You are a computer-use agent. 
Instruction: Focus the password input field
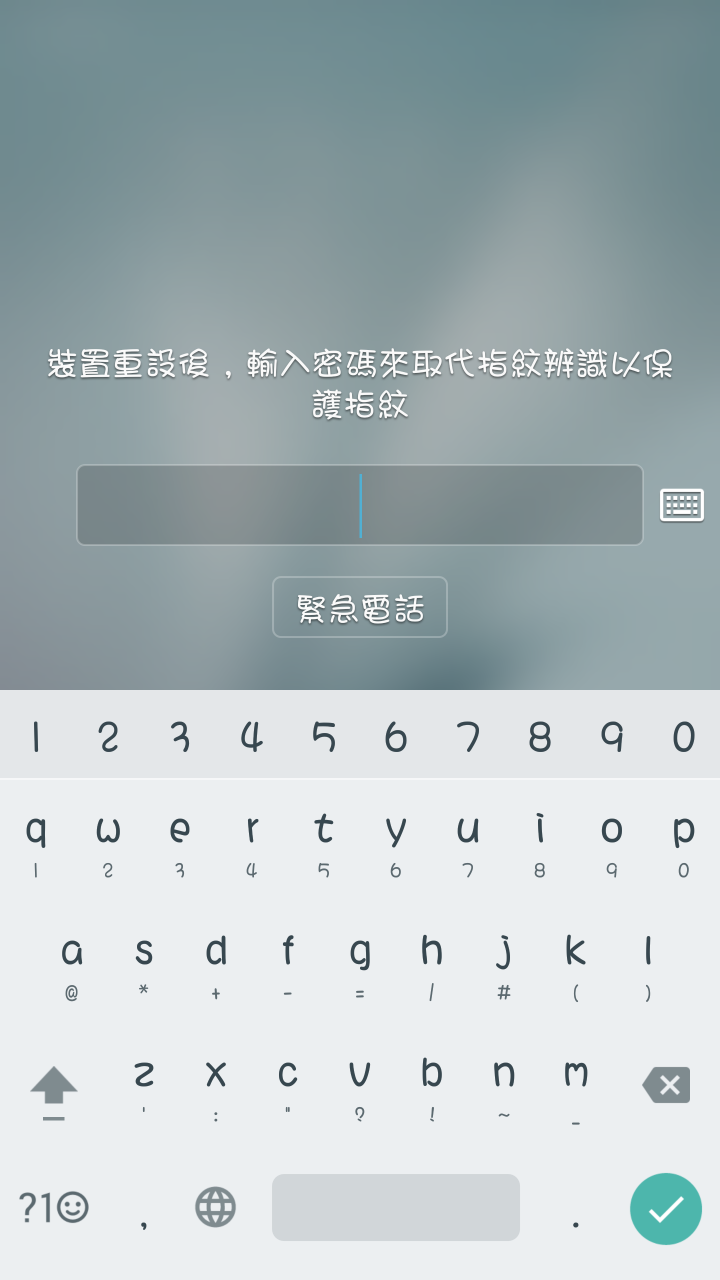click(x=360, y=505)
